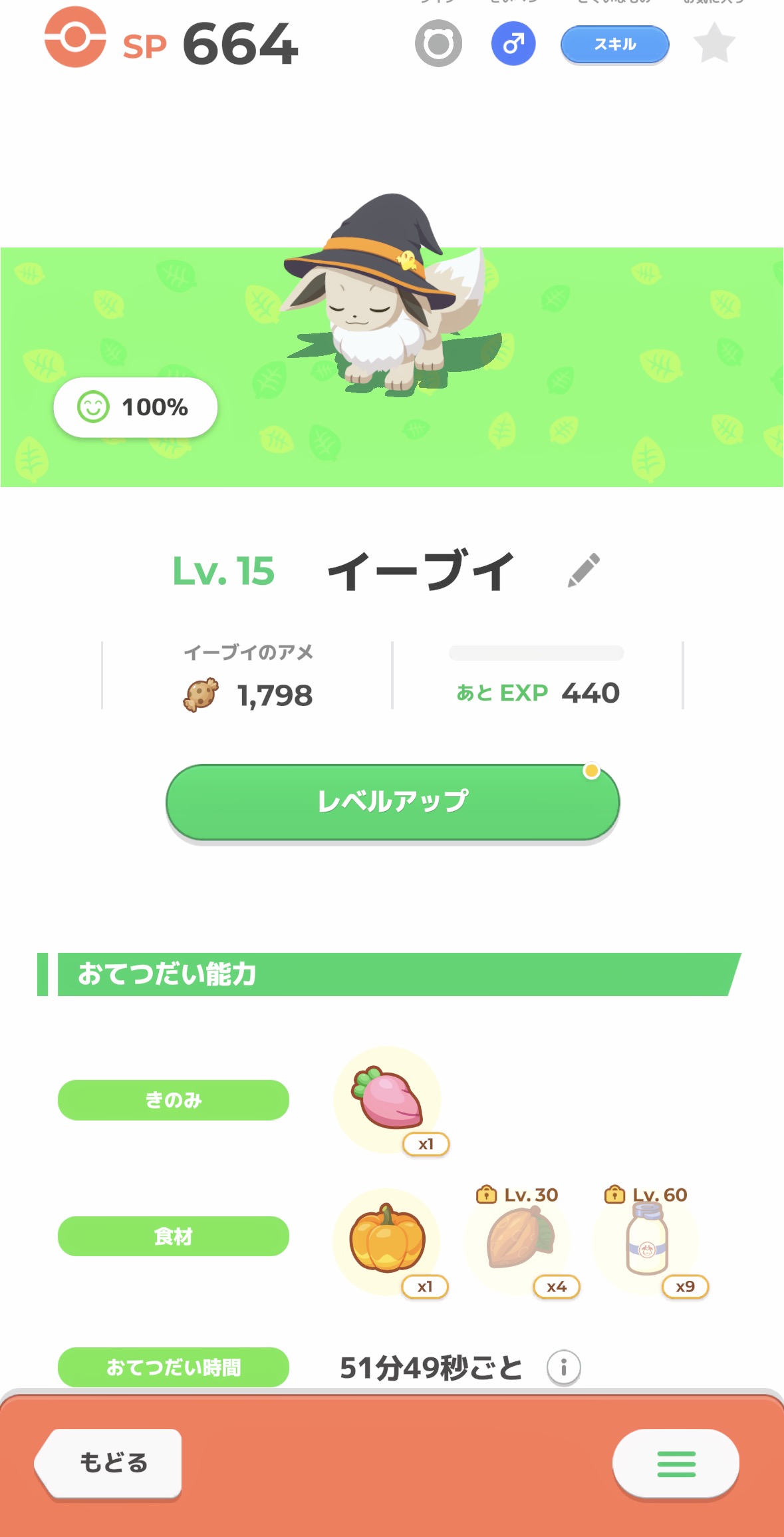Open the hamburger menu button
The width and height of the screenshot is (784, 1537).
pos(676,1464)
